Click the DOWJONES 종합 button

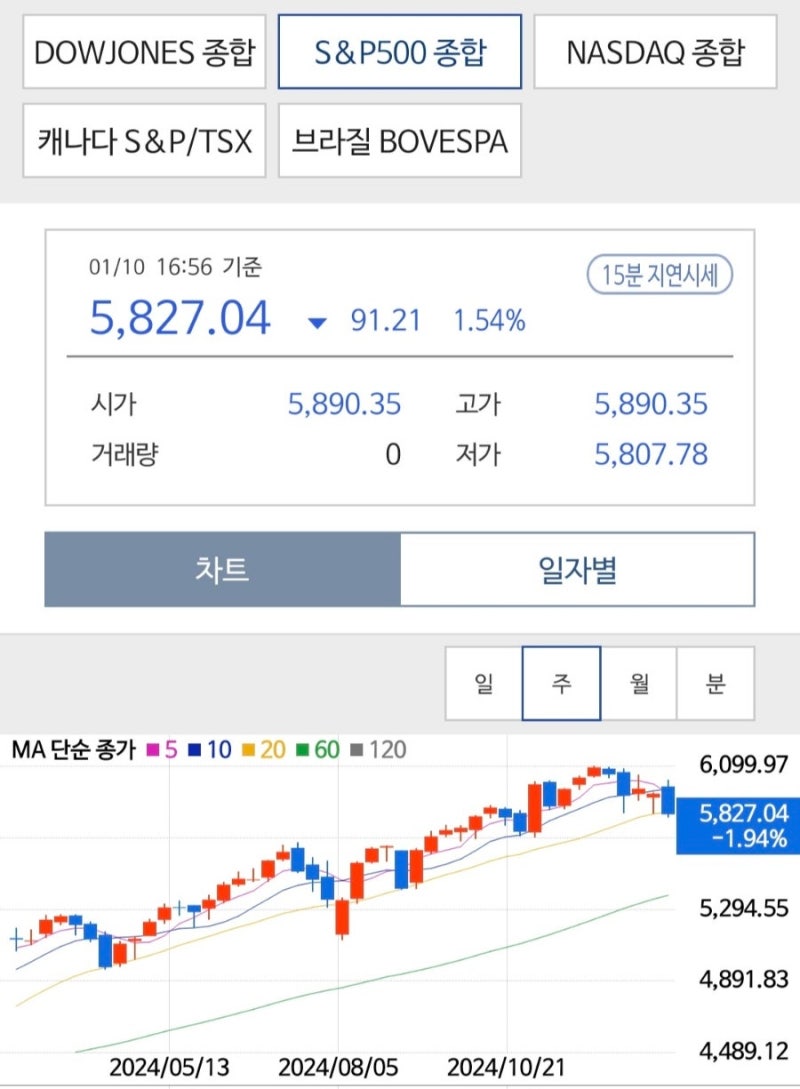tap(143, 52)
